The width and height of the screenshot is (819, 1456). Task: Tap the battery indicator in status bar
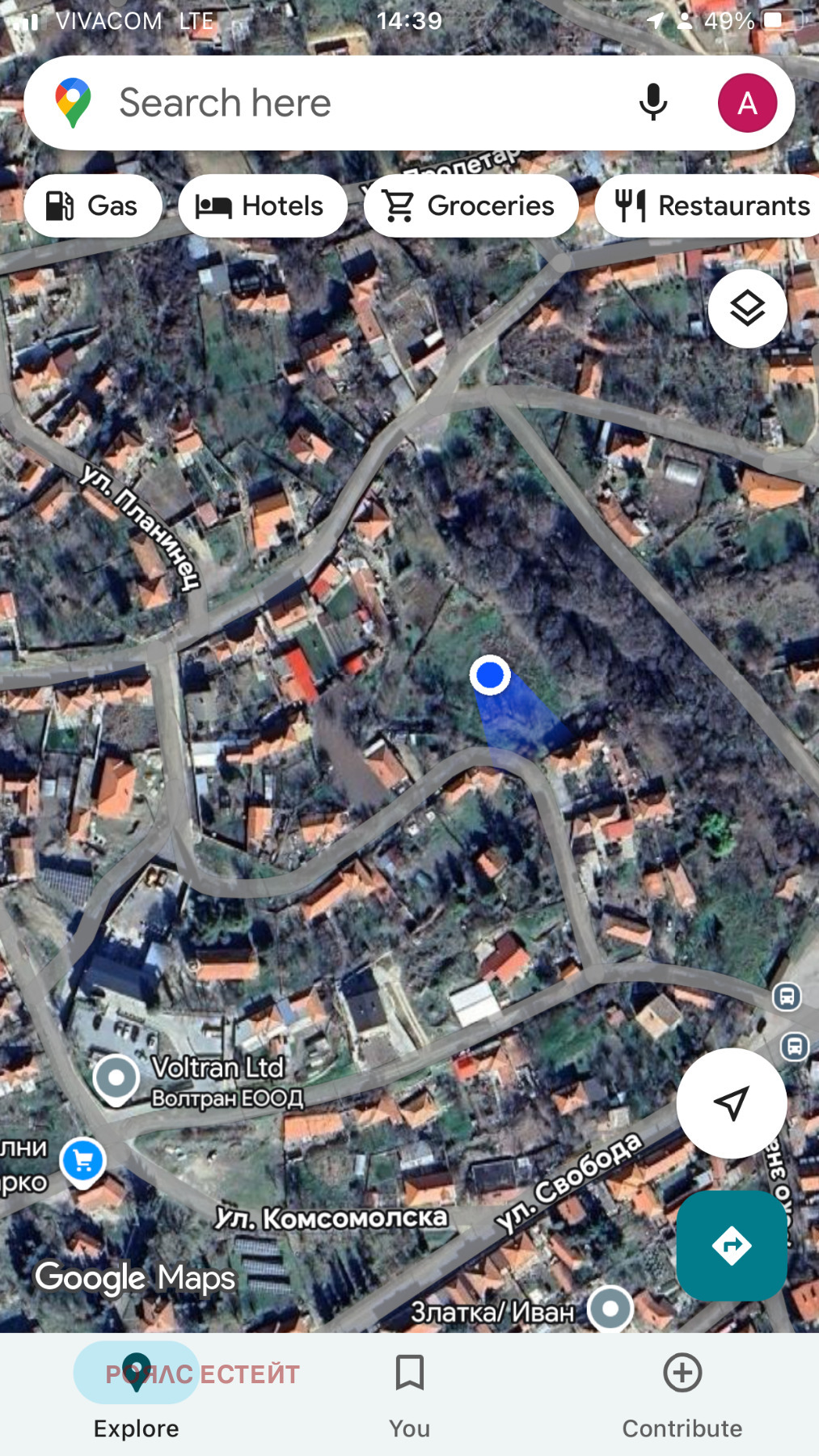click(779, 20)
